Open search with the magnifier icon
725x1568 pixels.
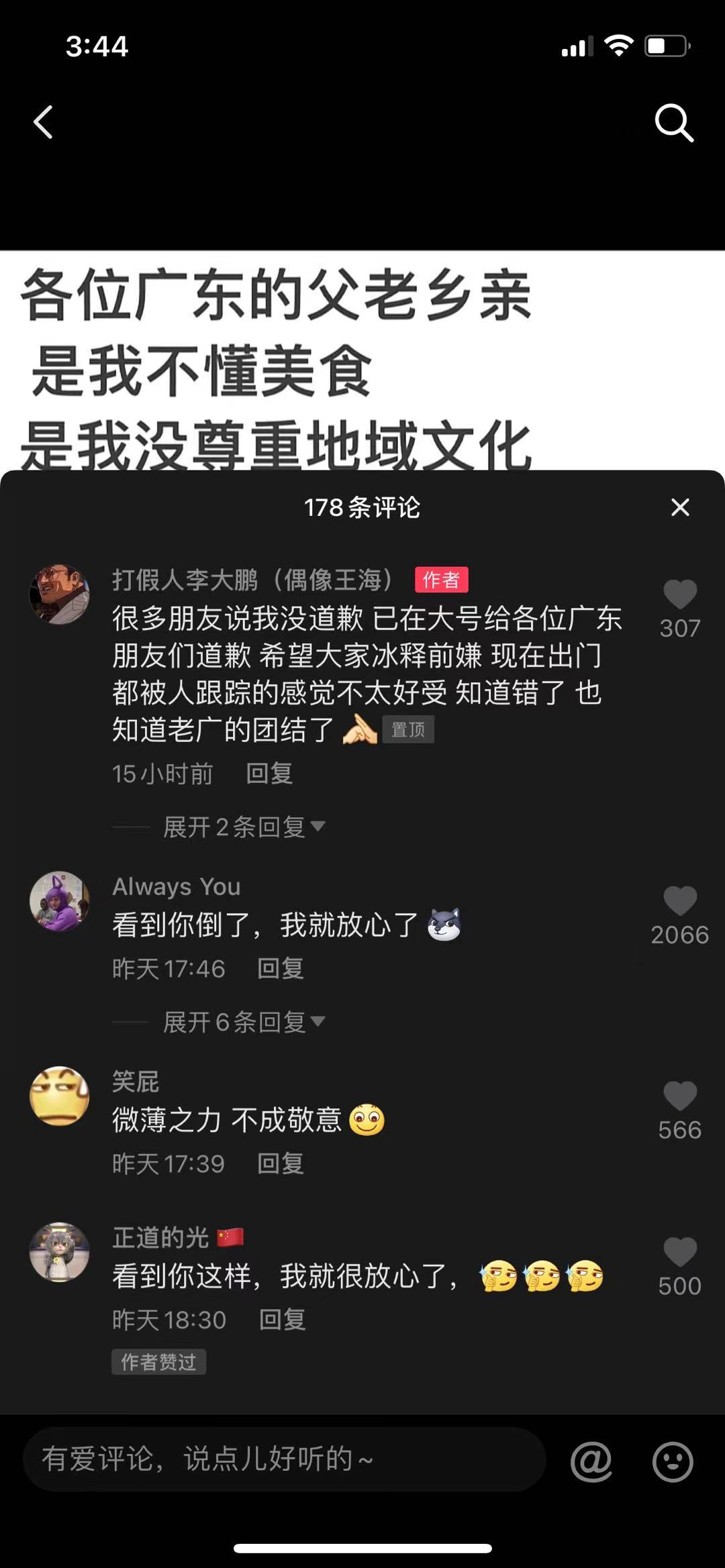pyautogui.click(x=673, y=123)
